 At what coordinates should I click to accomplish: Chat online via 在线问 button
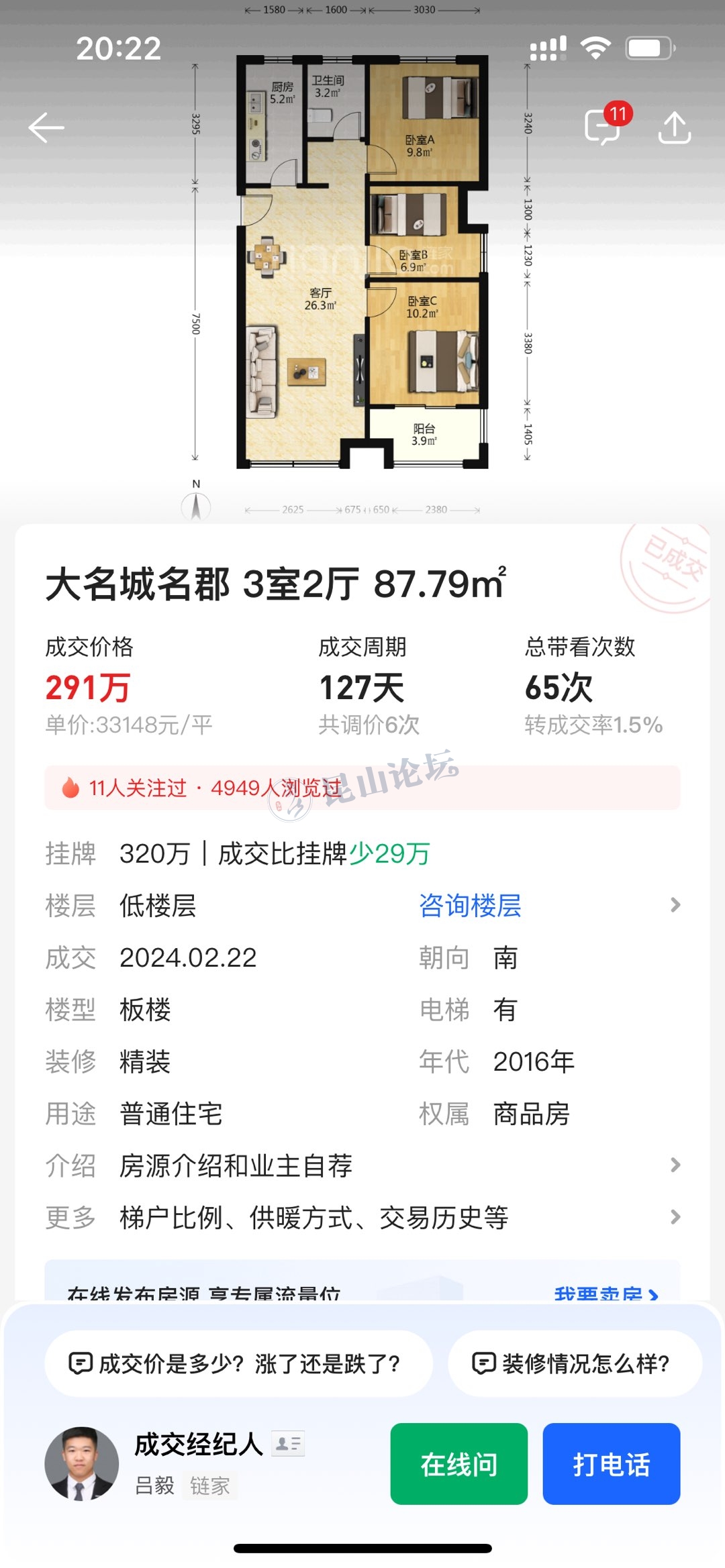(459, 1464)
